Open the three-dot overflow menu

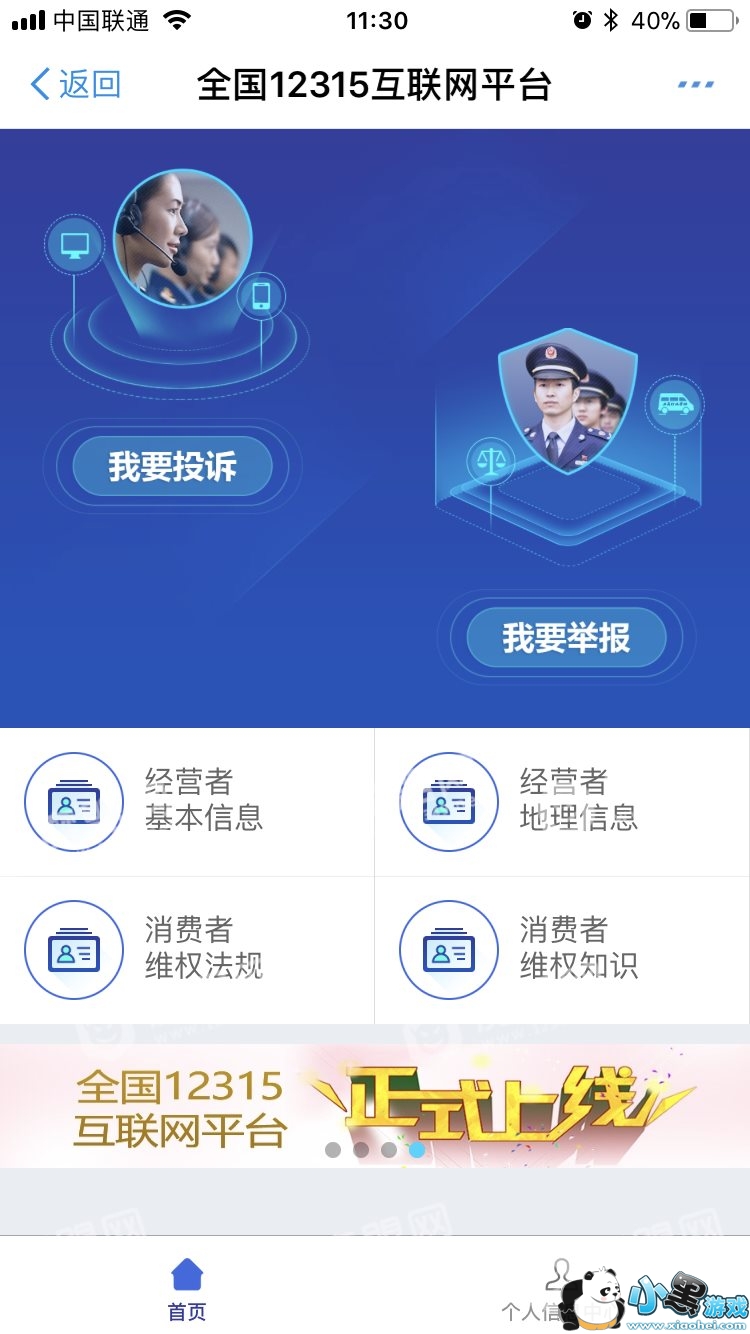click(x=695, y=84)
